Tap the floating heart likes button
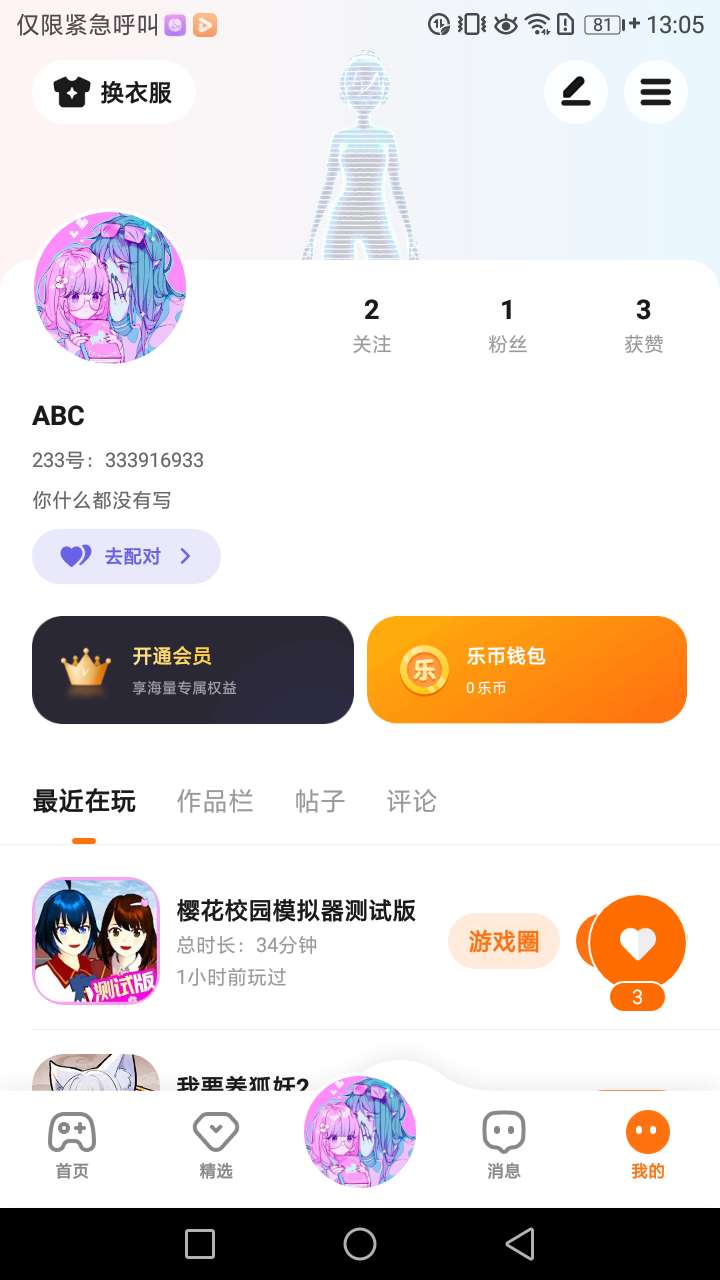 pos(637,943)
